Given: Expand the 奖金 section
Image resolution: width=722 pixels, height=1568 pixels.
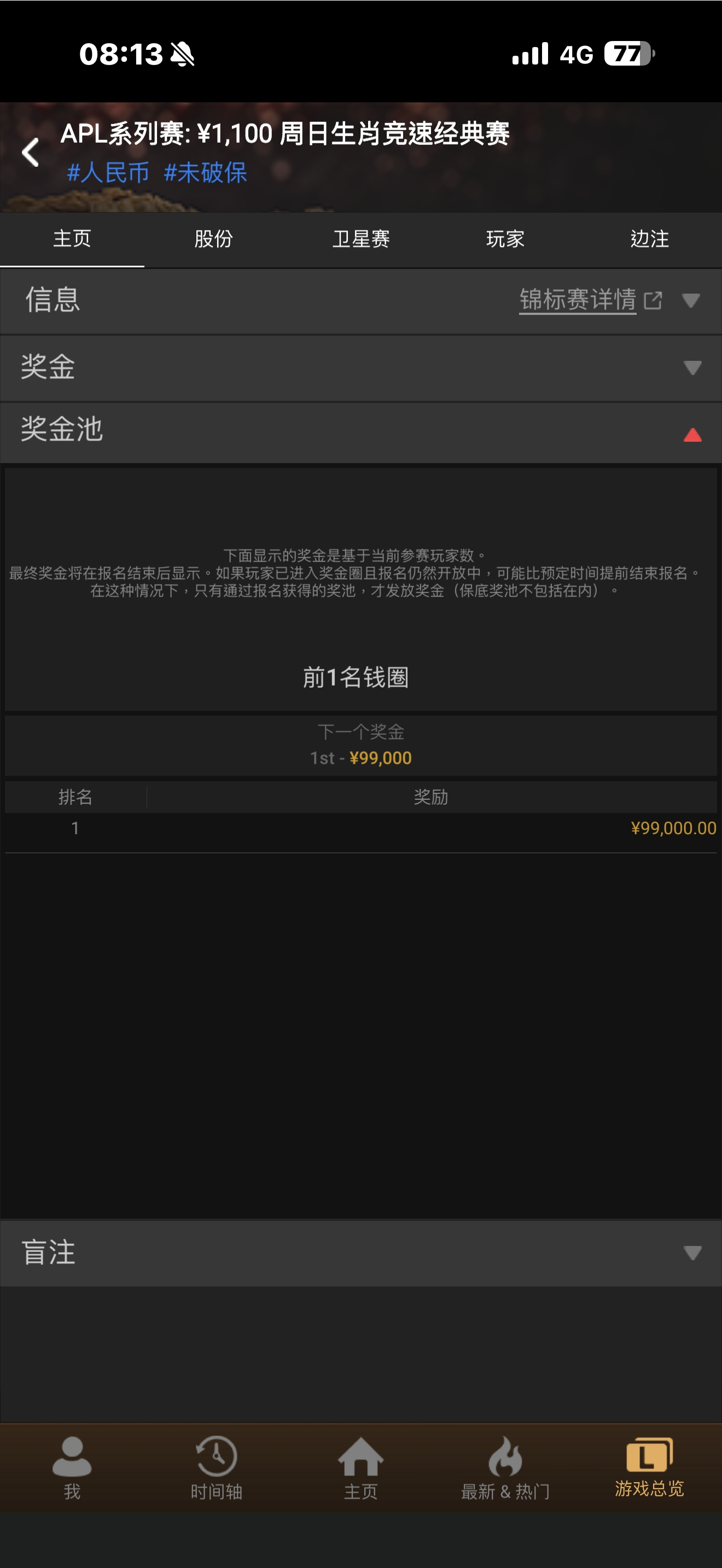Looking at the screenshot, I should click(x=692, y=367).
